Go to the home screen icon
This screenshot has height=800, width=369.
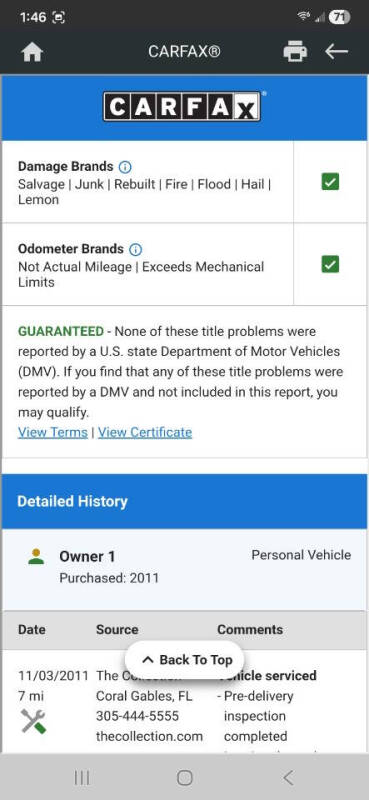pyautogui.click(x=32, y=52)
